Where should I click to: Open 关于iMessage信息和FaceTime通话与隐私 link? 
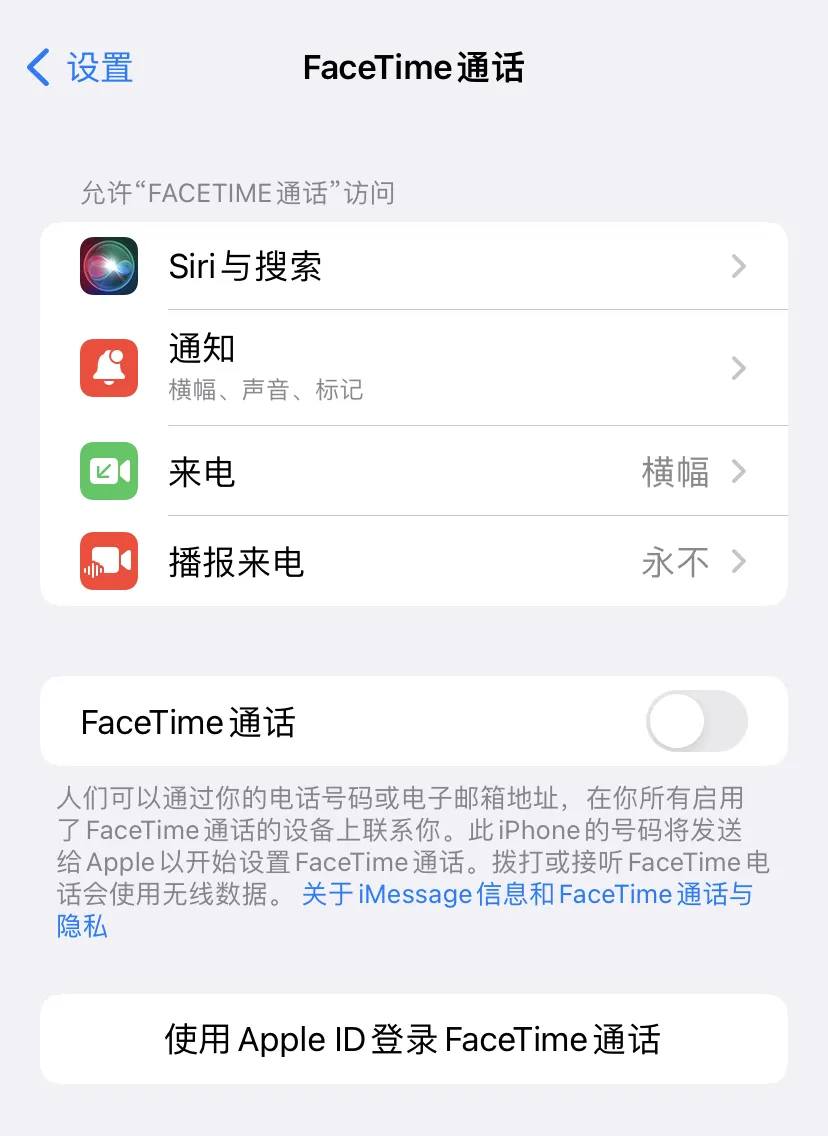pyautogui.click(x=527, y=894)
